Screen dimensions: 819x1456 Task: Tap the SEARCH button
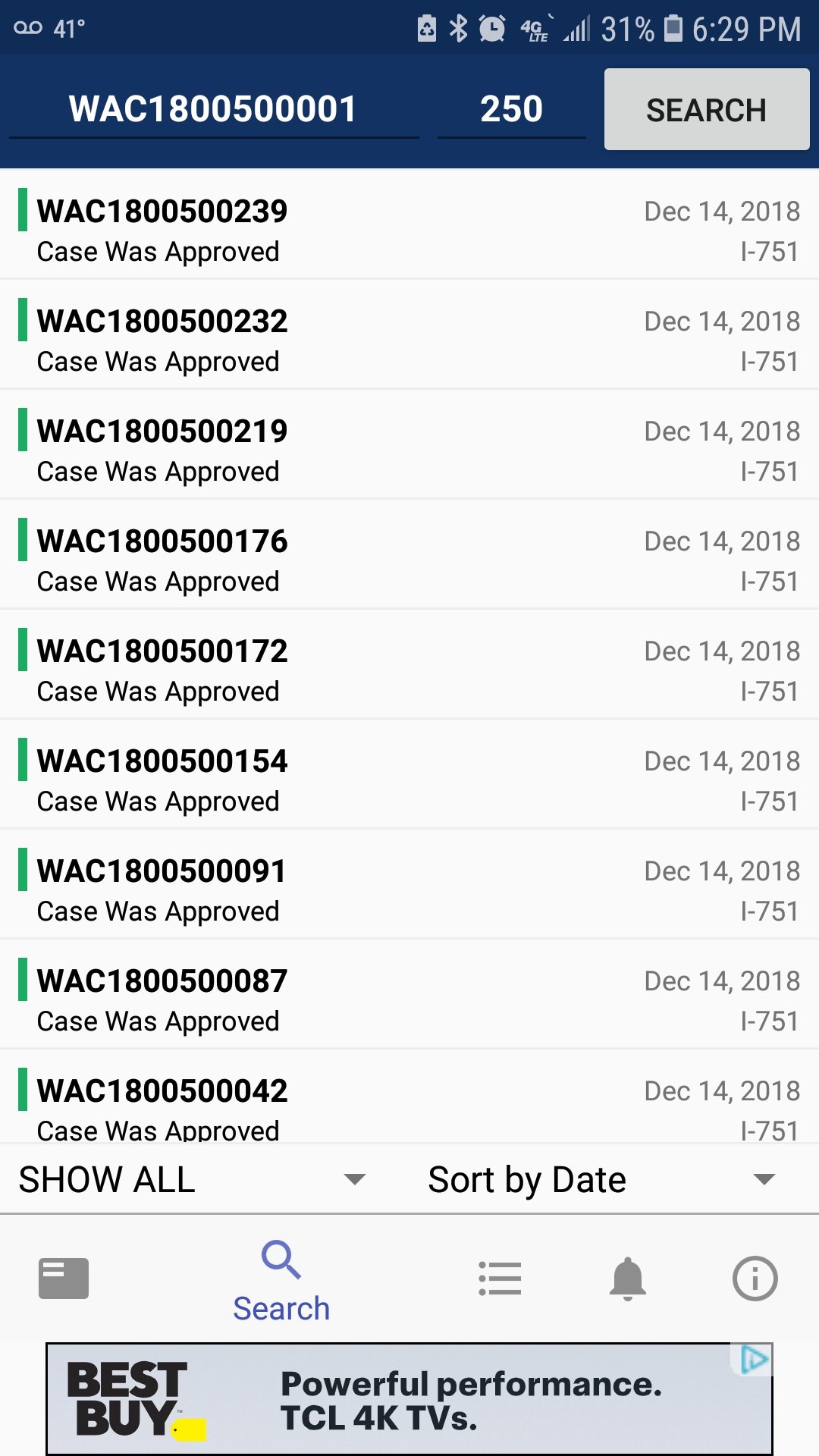tap(706, 109)
